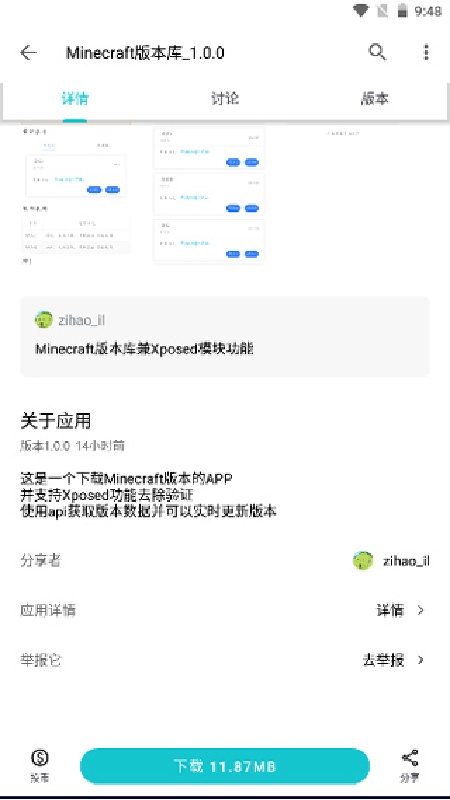Open the three-dot overflow menu
The image size is (450, 800).
(x=426, y=52)
